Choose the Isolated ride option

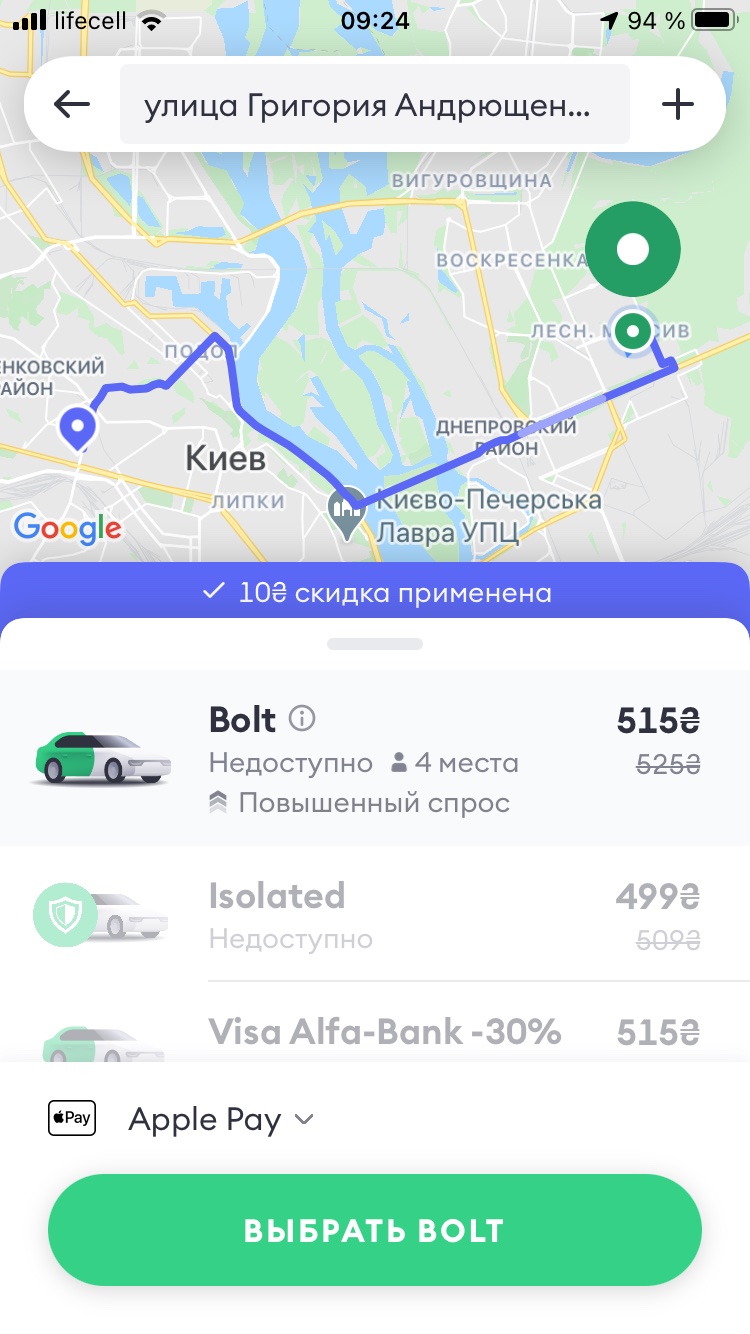(x=375, y=915)
